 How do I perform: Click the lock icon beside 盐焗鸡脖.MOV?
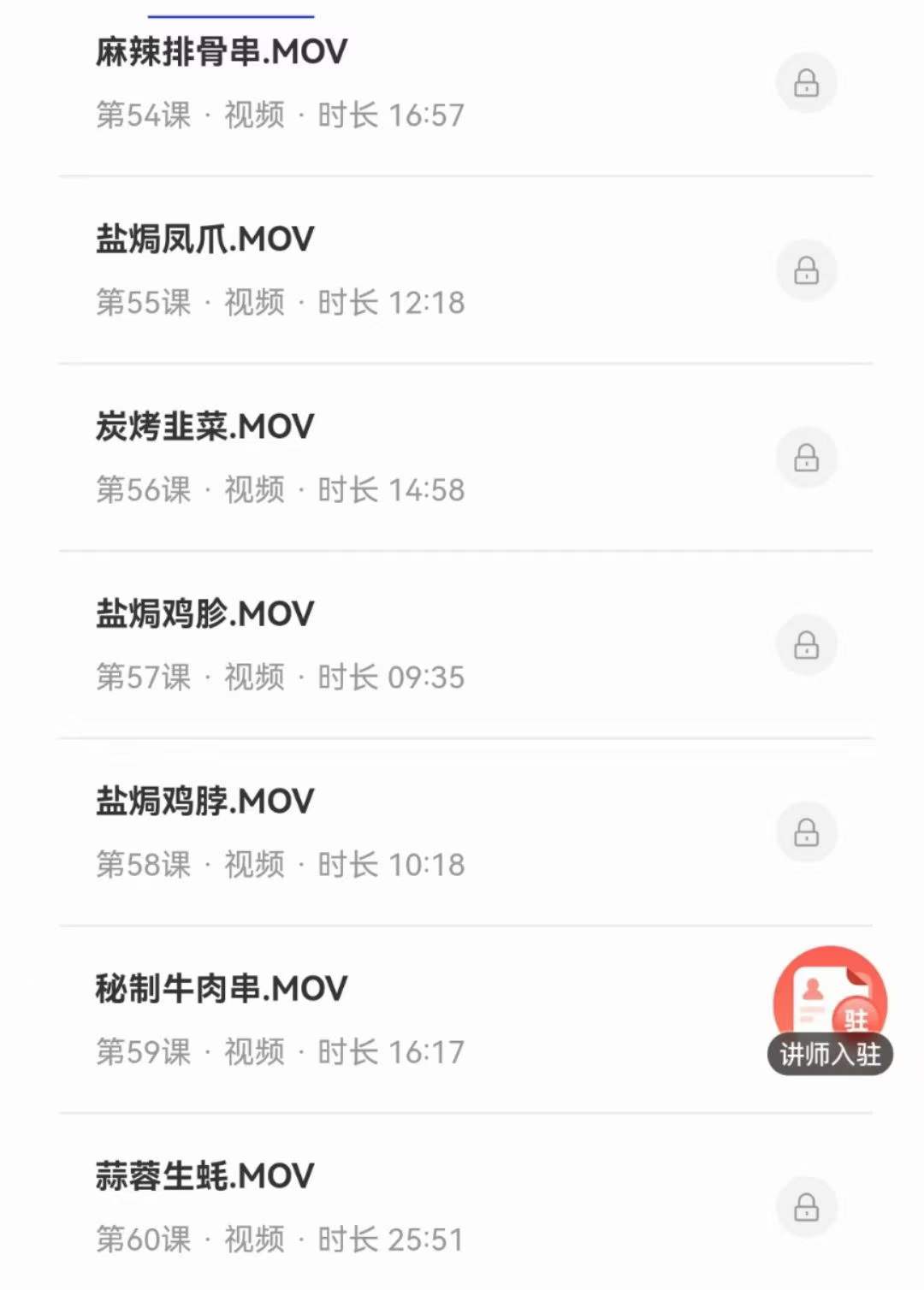(x=808, y=833)
